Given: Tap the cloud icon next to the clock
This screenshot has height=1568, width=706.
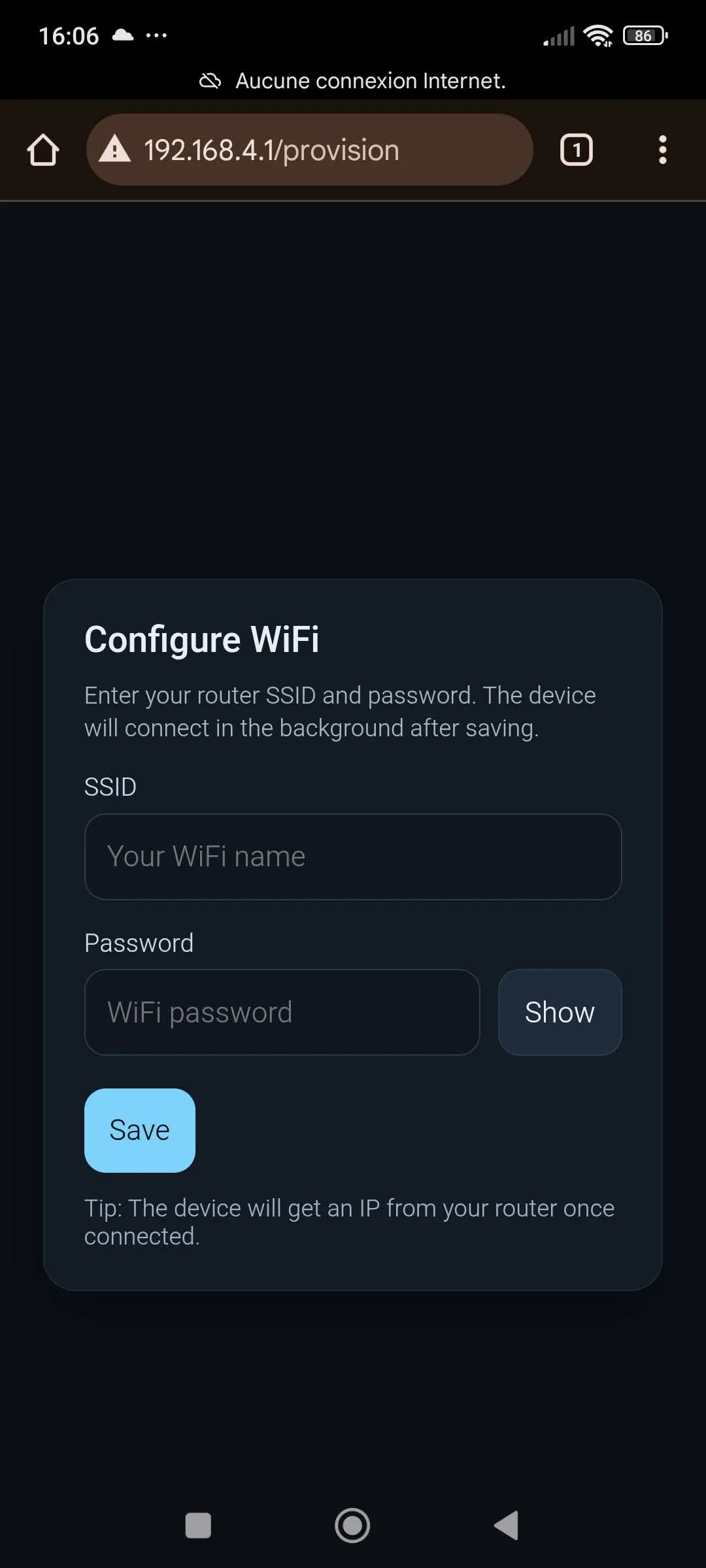Looking at the screenshot, I should pos(121,35).
